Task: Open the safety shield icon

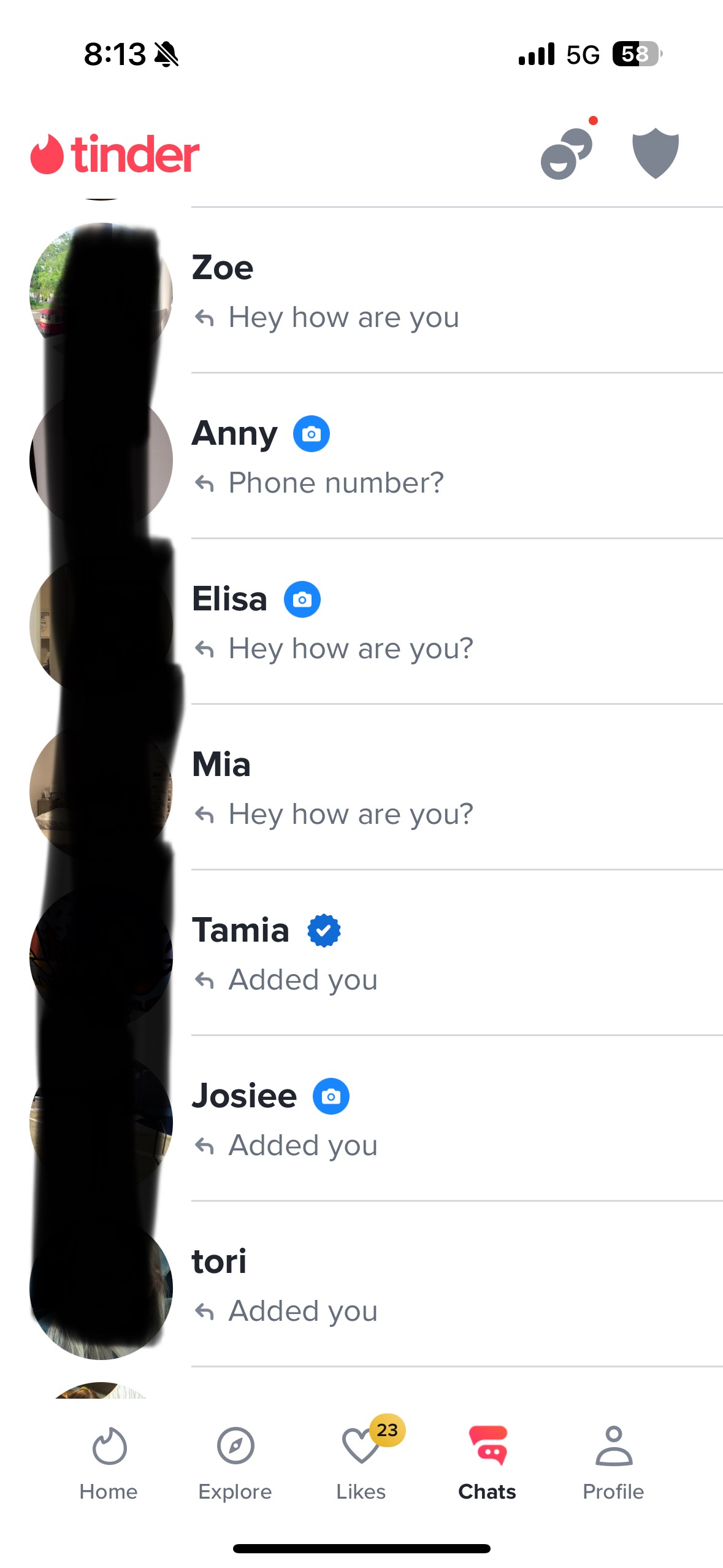Action: (x=655, y=153)
